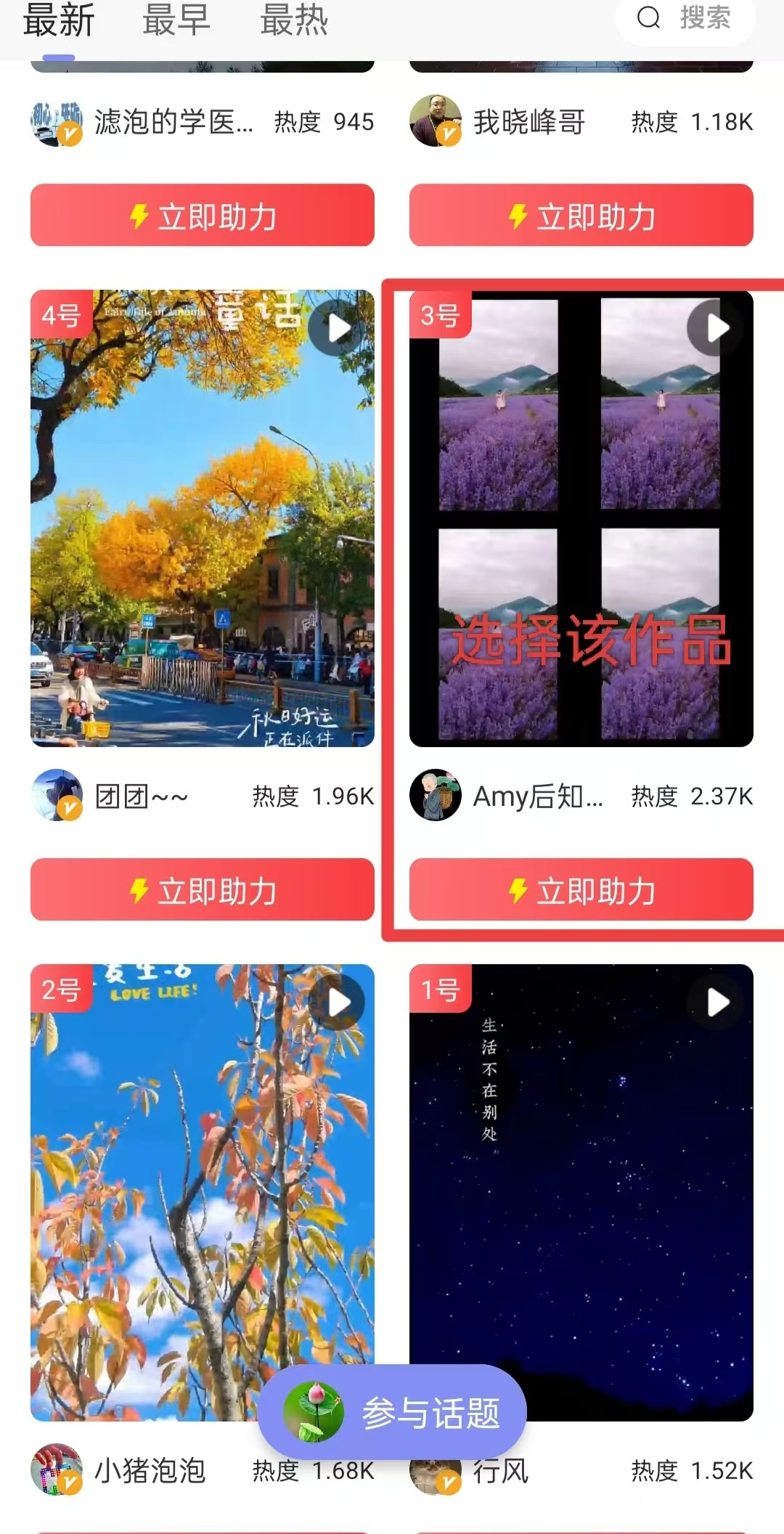Switch to the 最新 tab
The image size is (784, 1534).
[x=59, y=20]
